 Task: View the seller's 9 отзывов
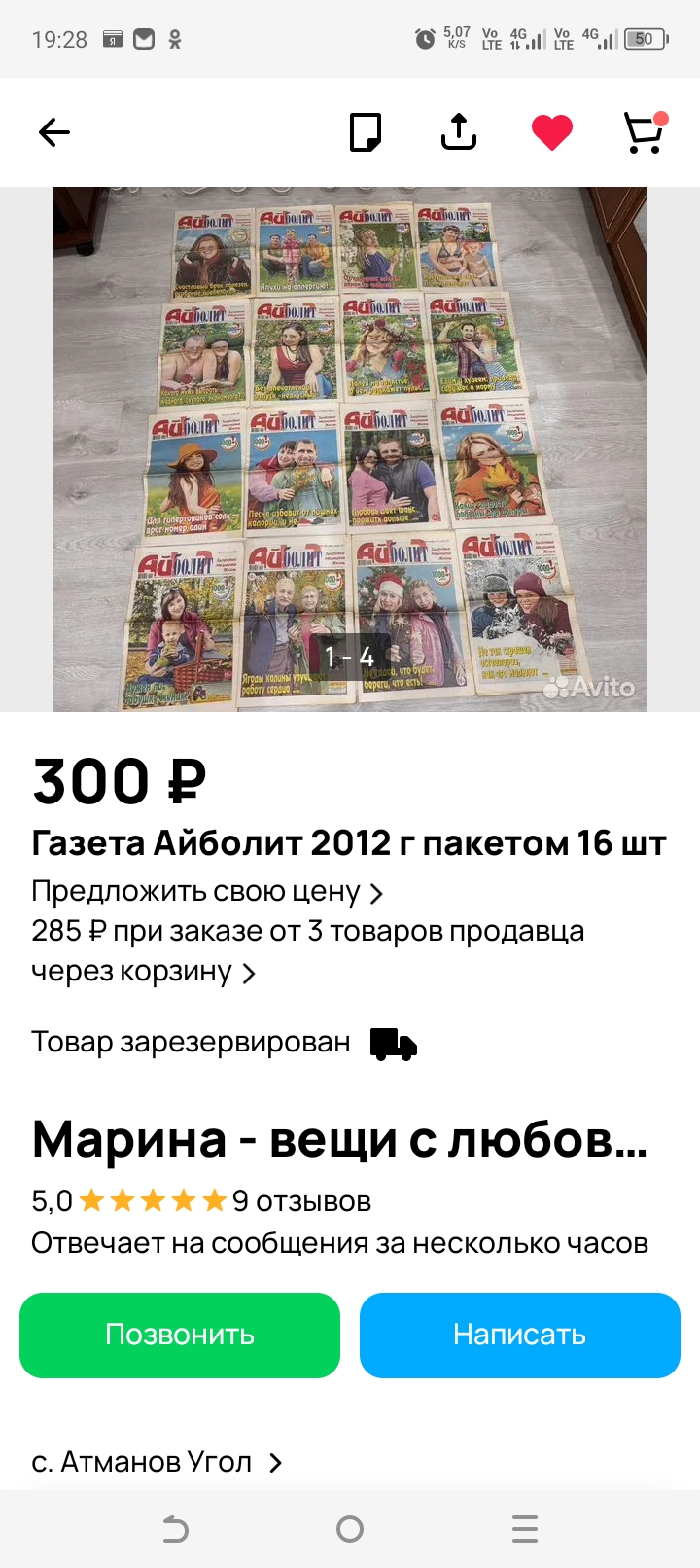[x=301, y=1201]
